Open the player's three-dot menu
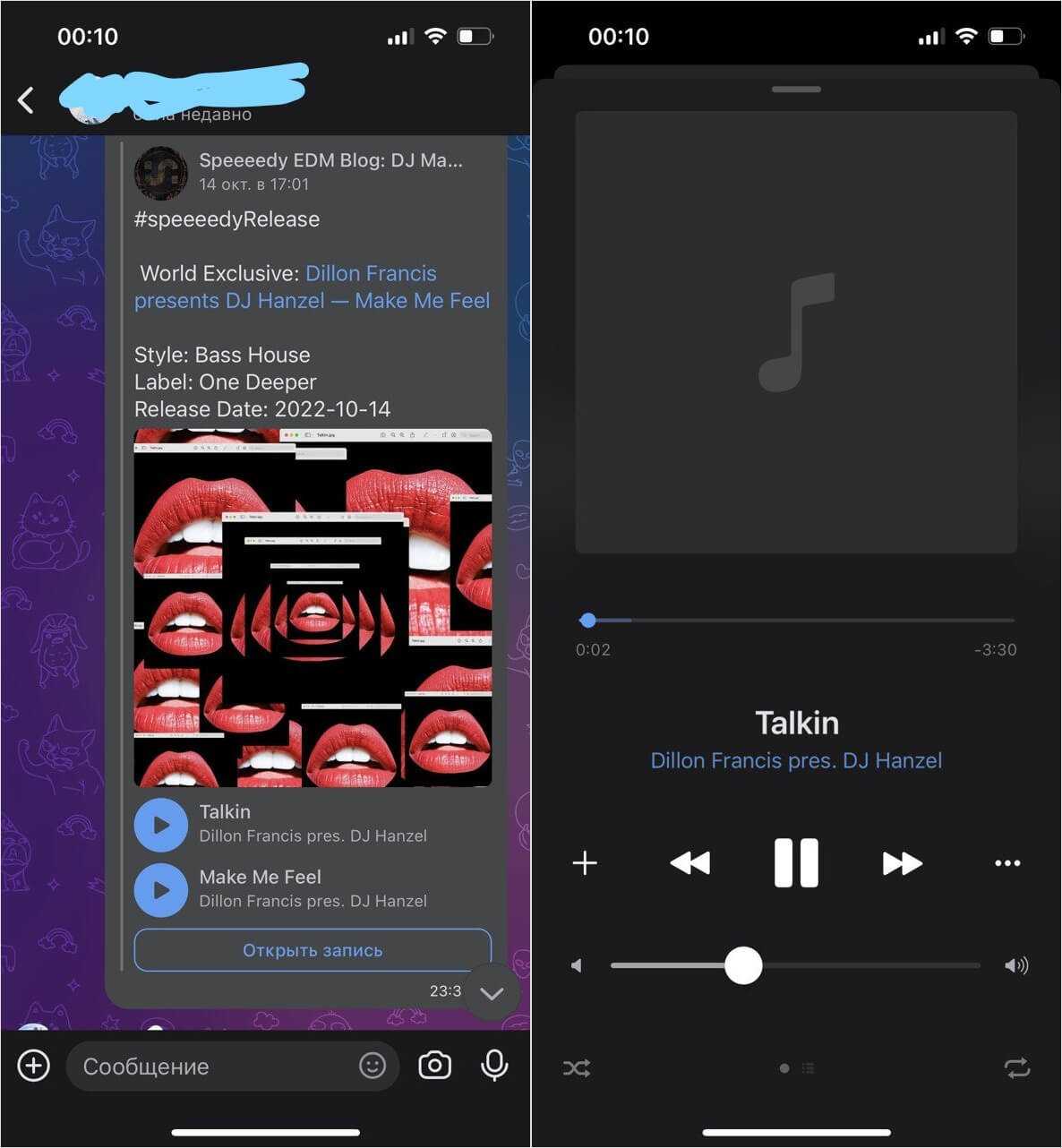The image size is (1062, 1148). coord(1007,862)
